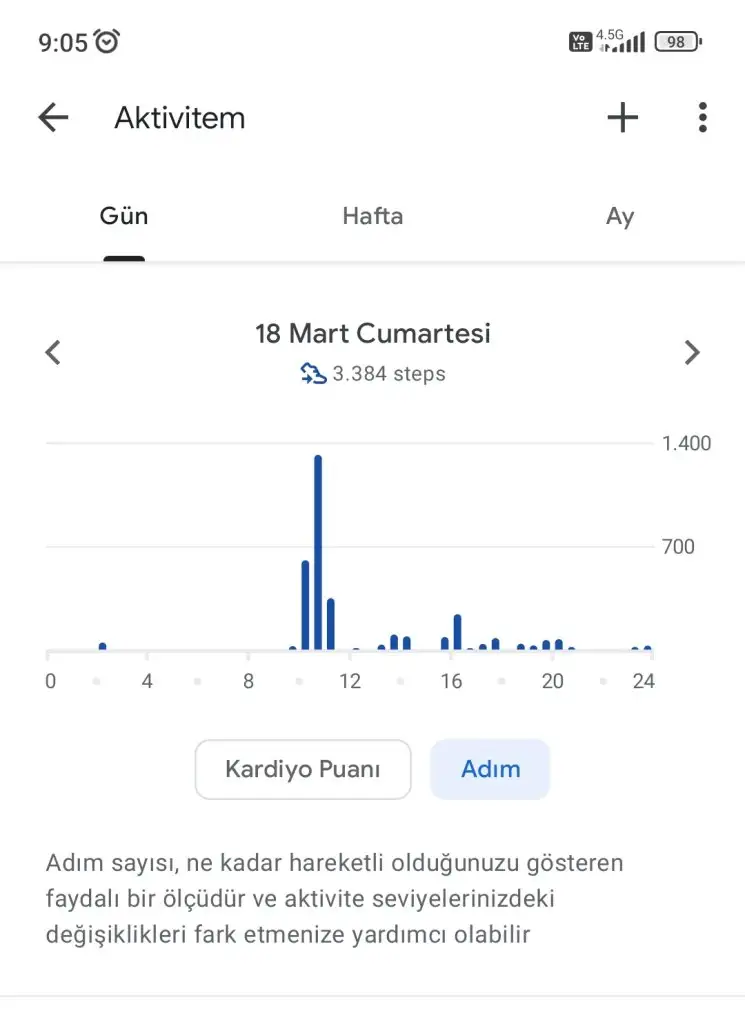Add a new activity with plus icon
Screen dimensions: 745x1024
click(622, 118)
